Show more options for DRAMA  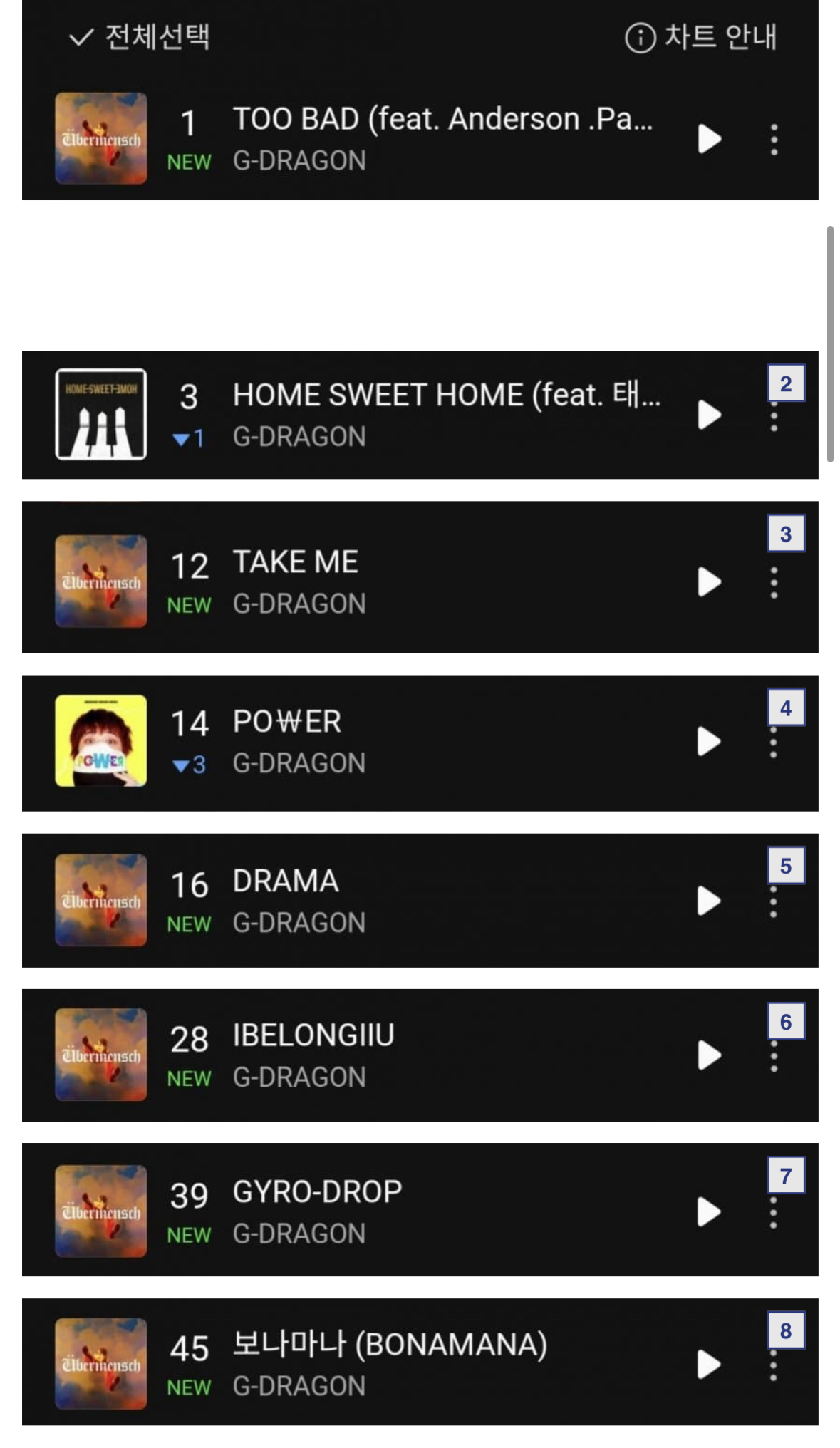tap(774, 901)
